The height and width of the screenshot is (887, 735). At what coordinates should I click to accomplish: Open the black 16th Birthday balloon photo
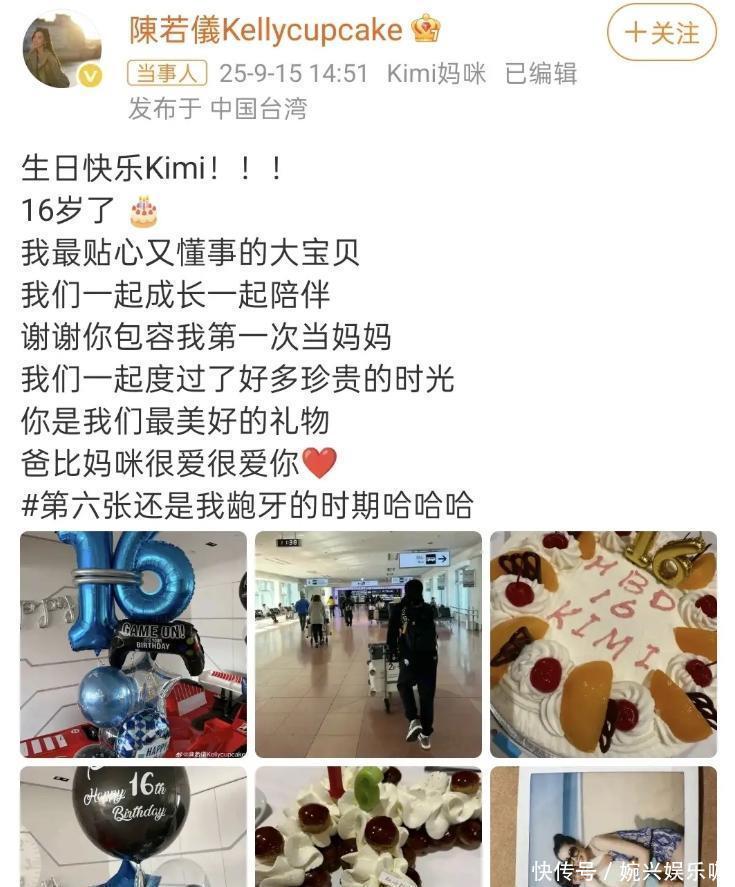pyautogui.click(x=133, y=826)
